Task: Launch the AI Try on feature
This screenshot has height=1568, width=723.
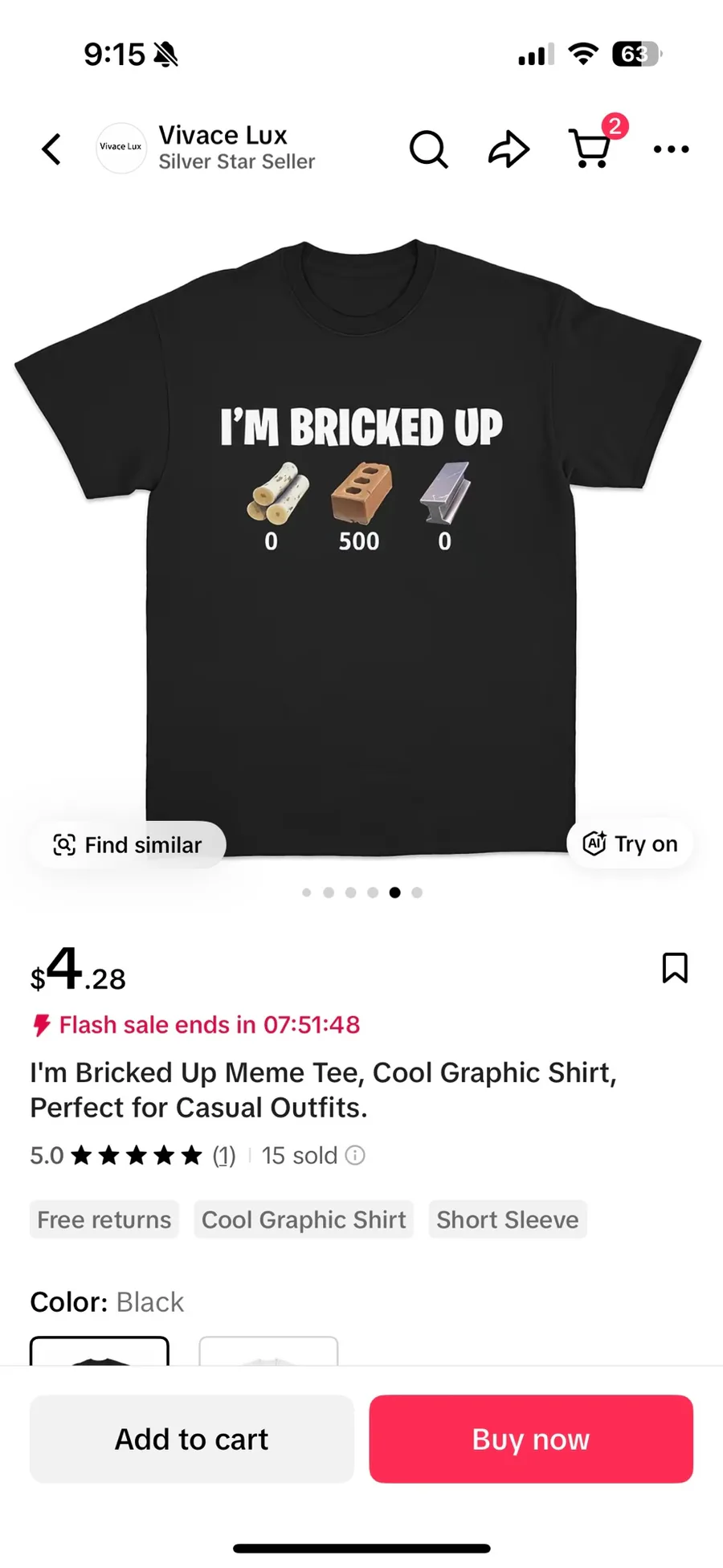Action: click(x=630, y=844)
